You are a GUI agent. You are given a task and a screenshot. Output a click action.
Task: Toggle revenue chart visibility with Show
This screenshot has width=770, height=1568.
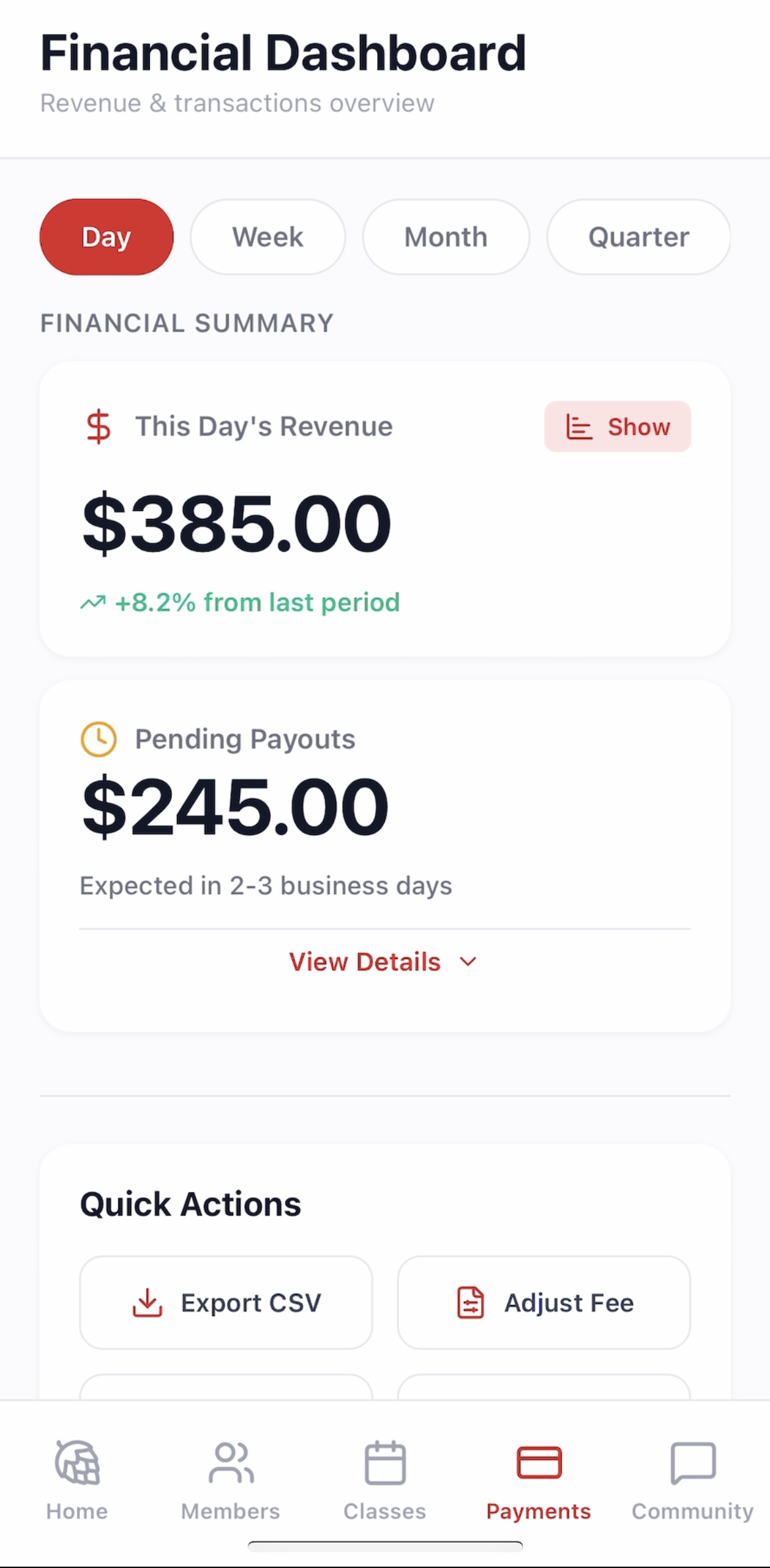[617, 426]
